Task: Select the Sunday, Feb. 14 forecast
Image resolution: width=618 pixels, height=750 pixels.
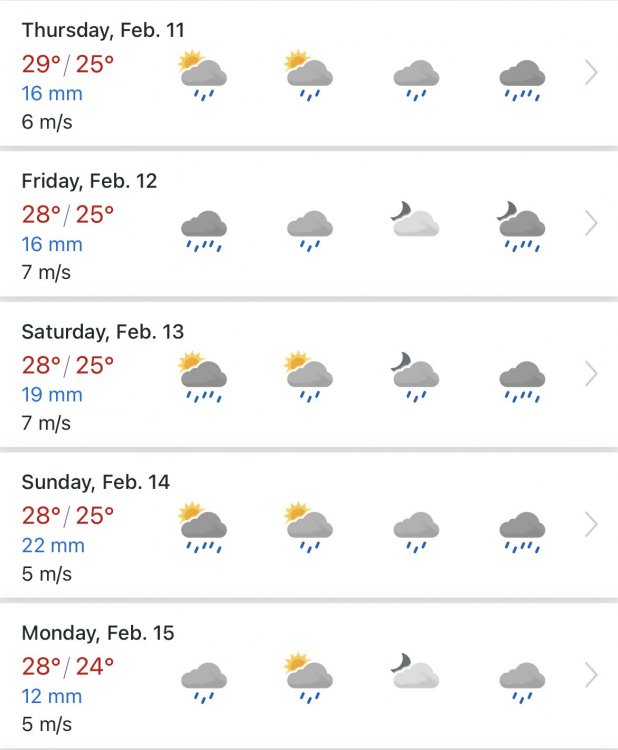Action: coord(591,524)
